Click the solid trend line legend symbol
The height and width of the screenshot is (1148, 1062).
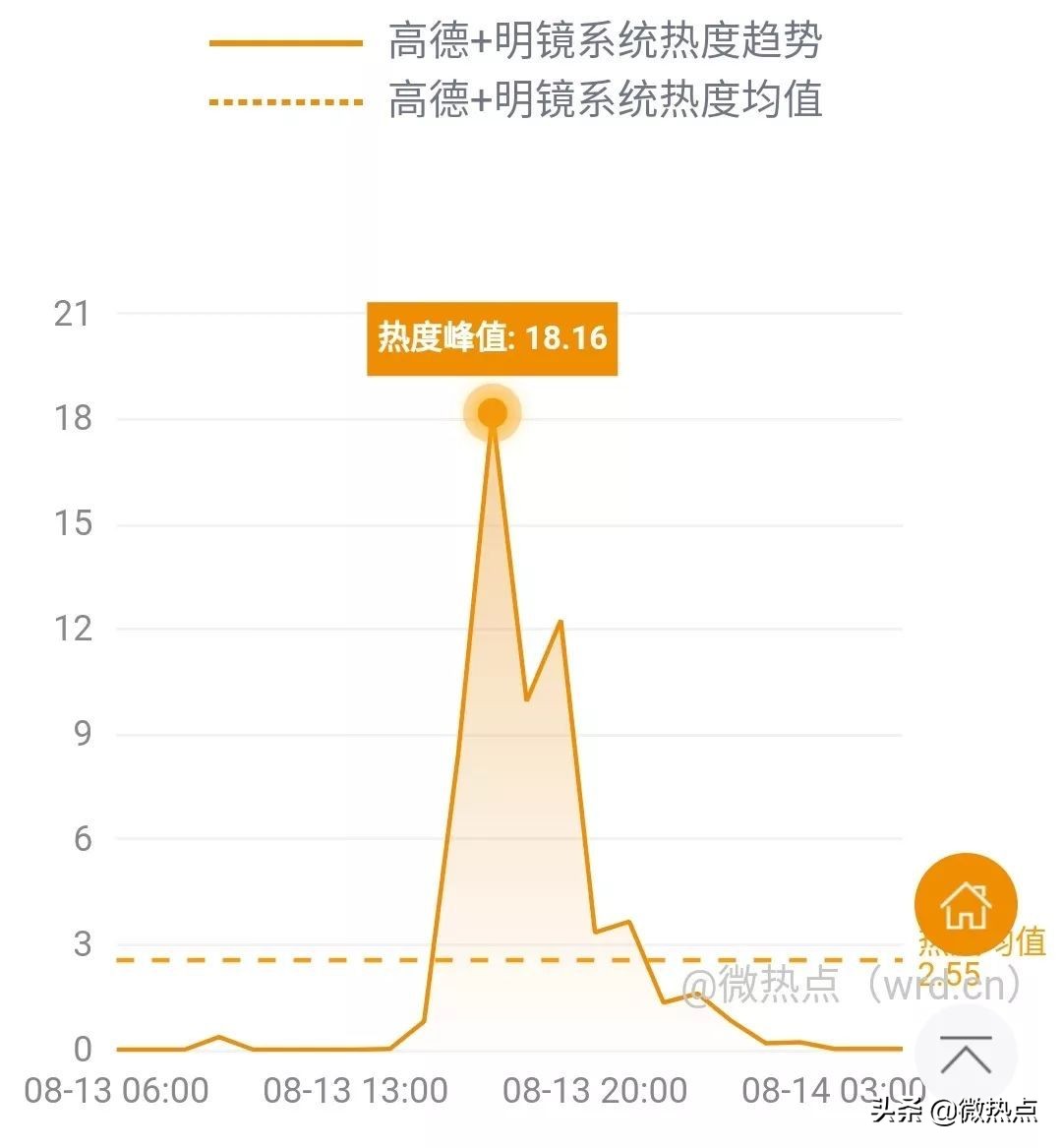click(286, 43)
